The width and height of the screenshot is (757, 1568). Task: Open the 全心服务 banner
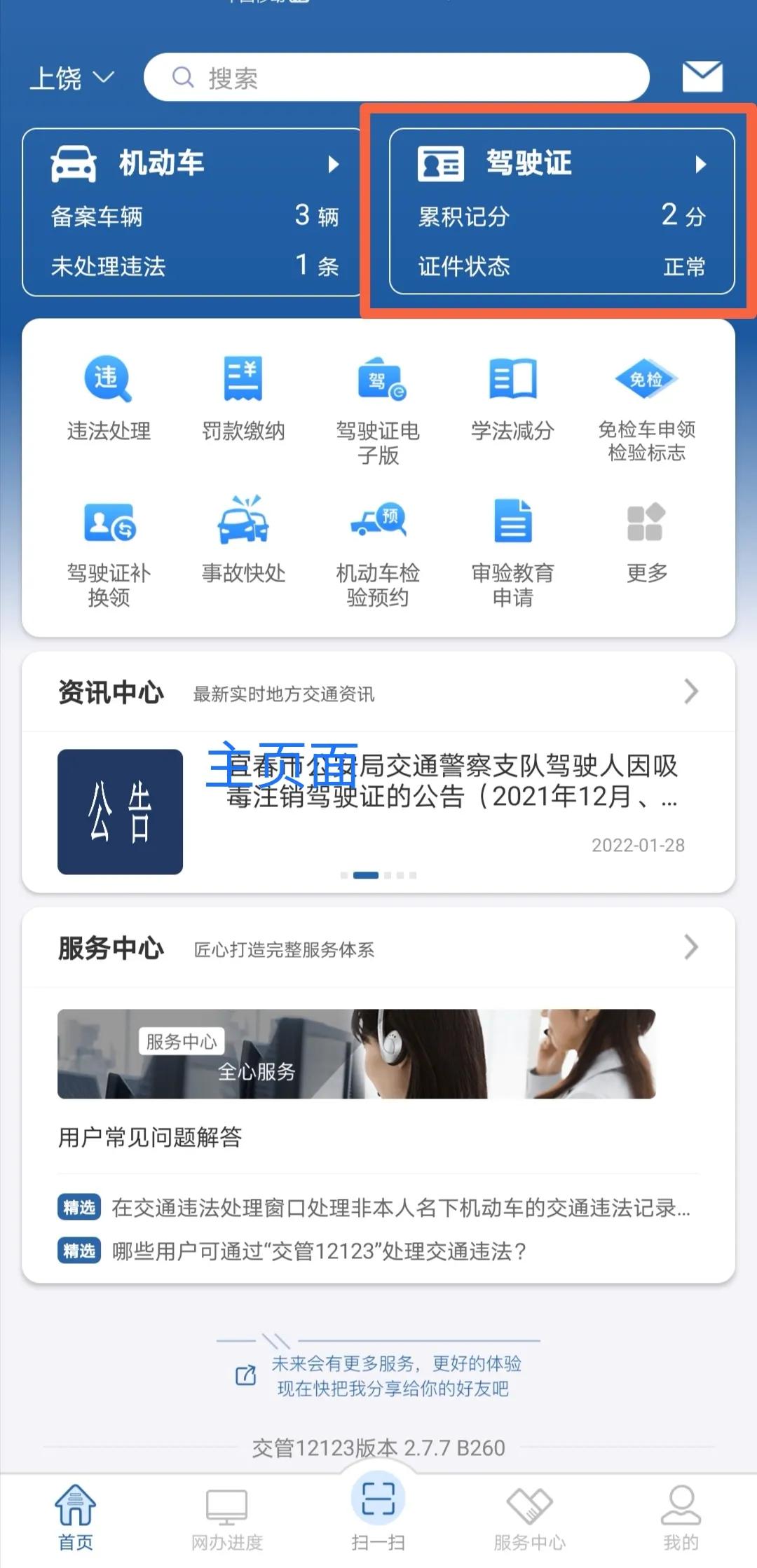pos(356,1053)
